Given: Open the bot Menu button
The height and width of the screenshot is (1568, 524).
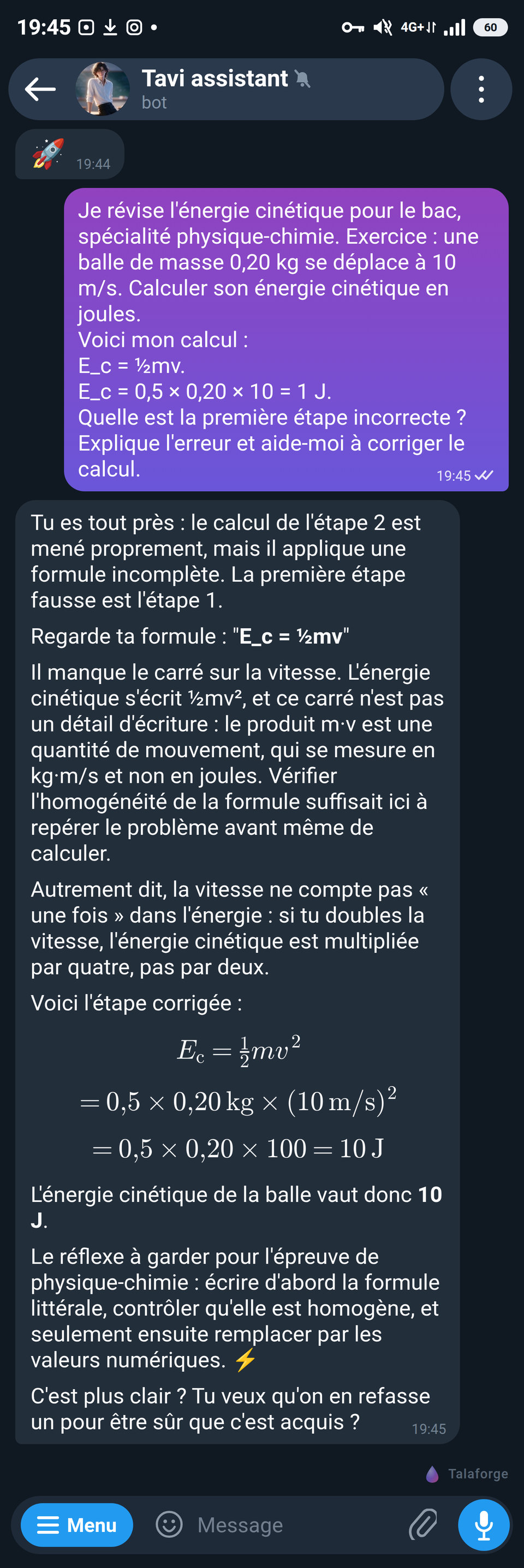Looking at the screenshot, I should pyautogui.click(x=76, y=1525).
